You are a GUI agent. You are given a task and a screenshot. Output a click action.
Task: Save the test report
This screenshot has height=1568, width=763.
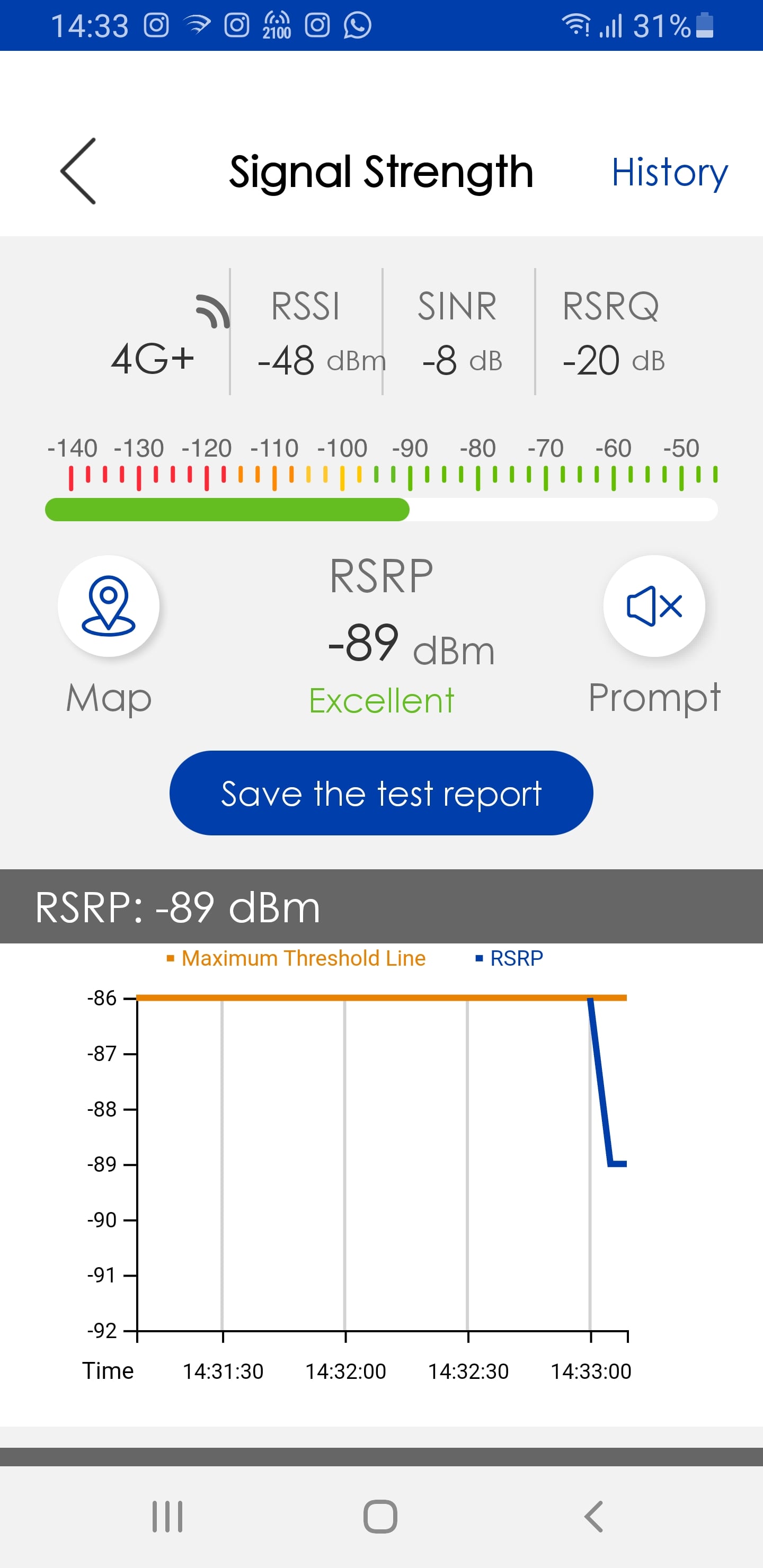coord(381,792)
